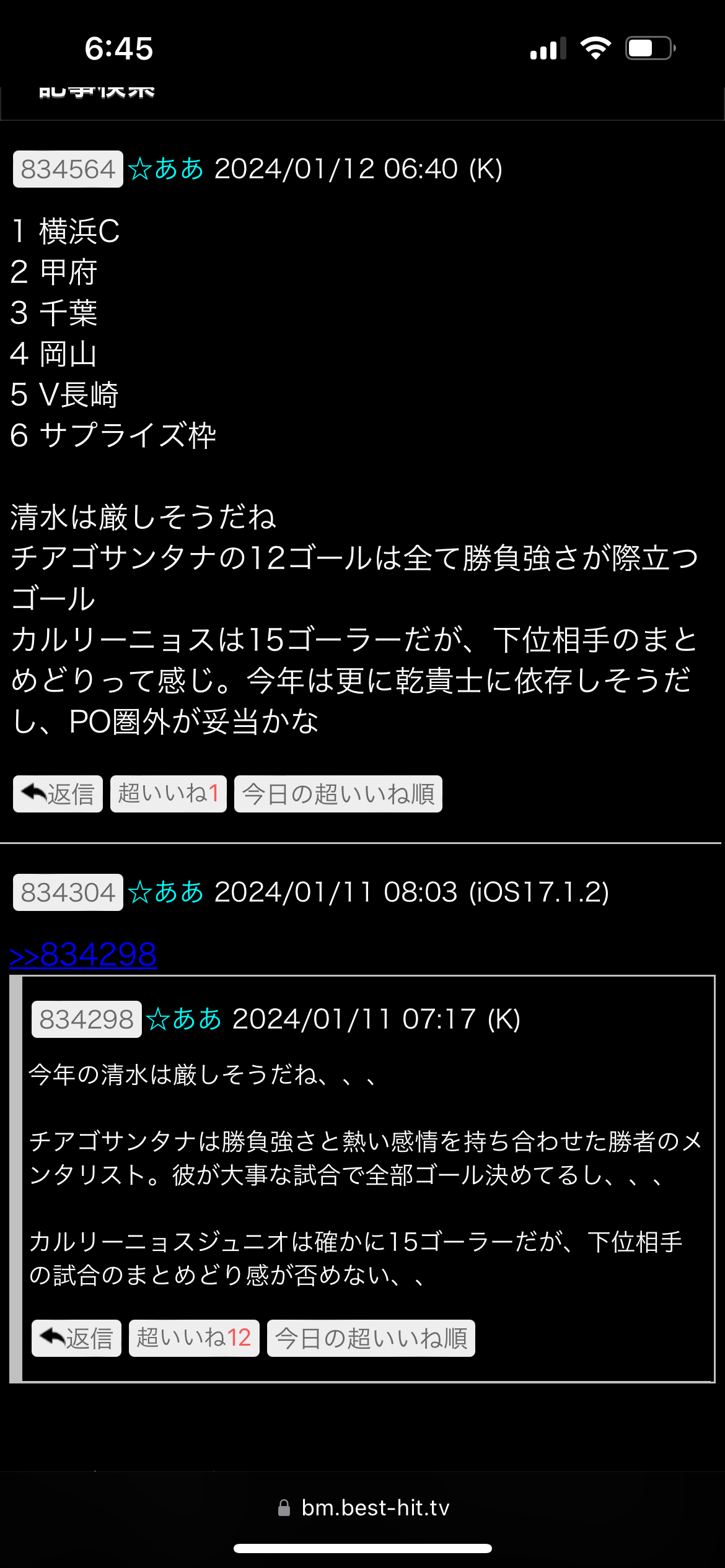Tap quoted post number badge 834298

[86, 1019]
